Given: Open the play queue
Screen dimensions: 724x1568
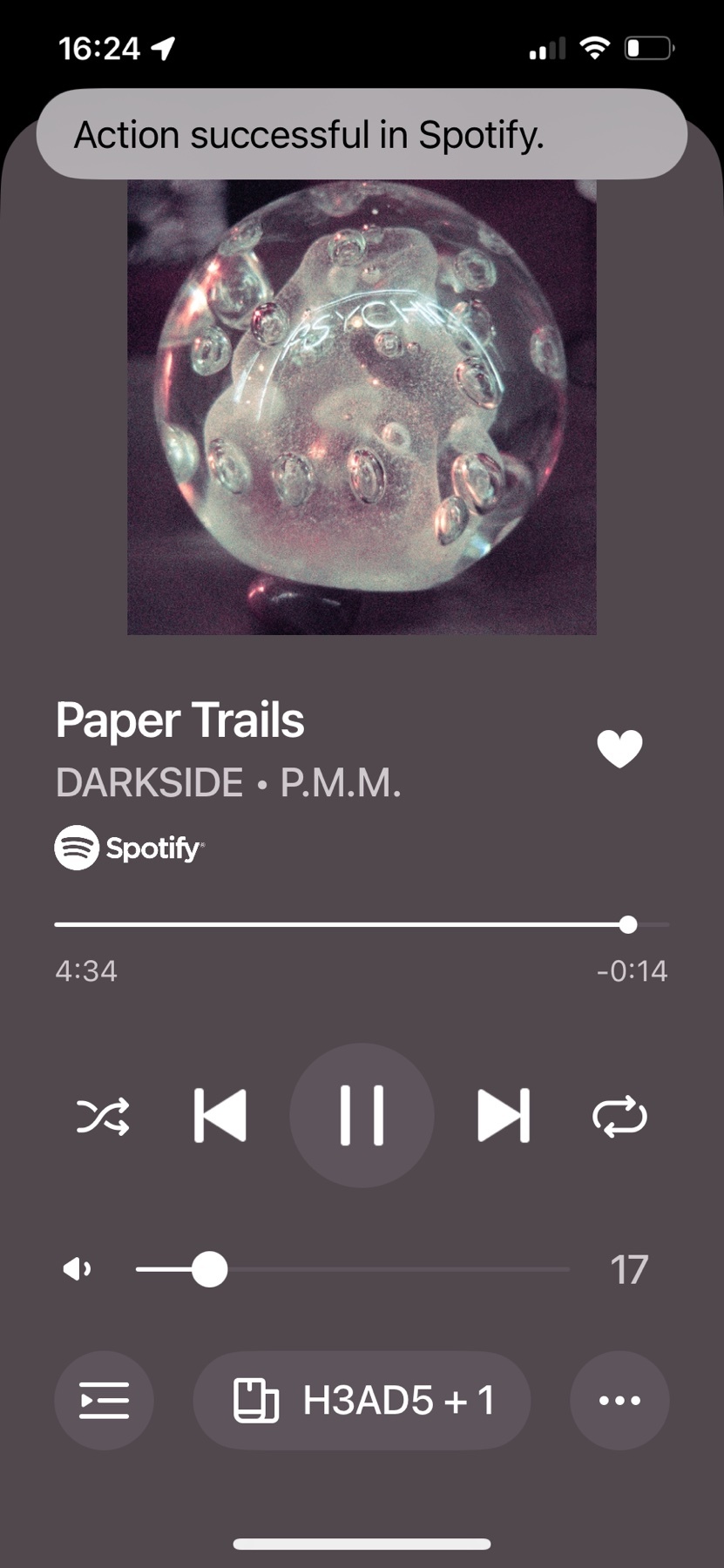Looking at the screenshot, I should coord(104,1400).
